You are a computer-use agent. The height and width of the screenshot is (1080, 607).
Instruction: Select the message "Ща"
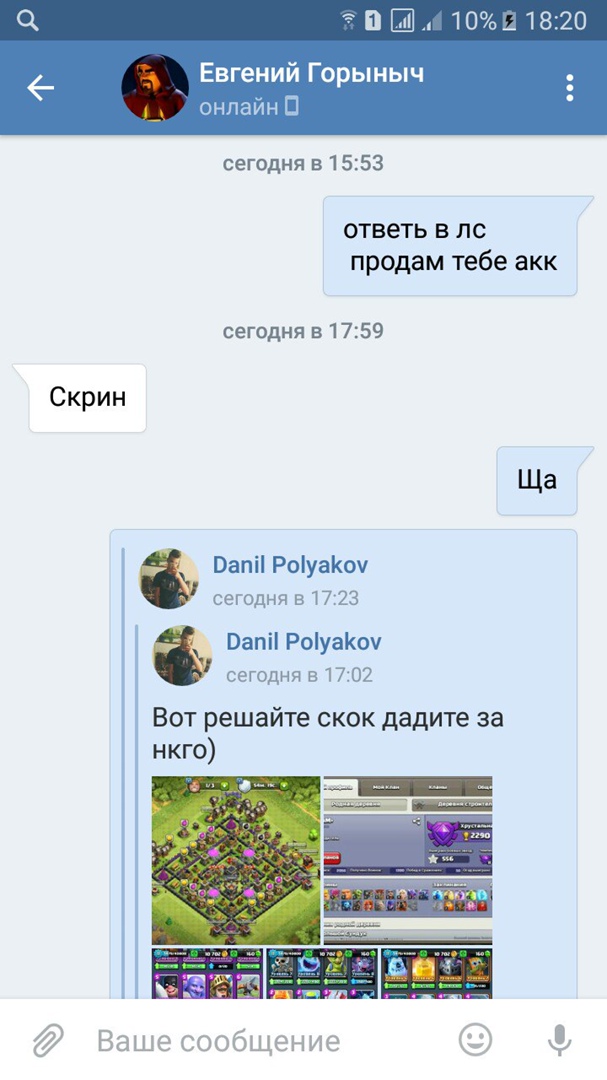536,480
